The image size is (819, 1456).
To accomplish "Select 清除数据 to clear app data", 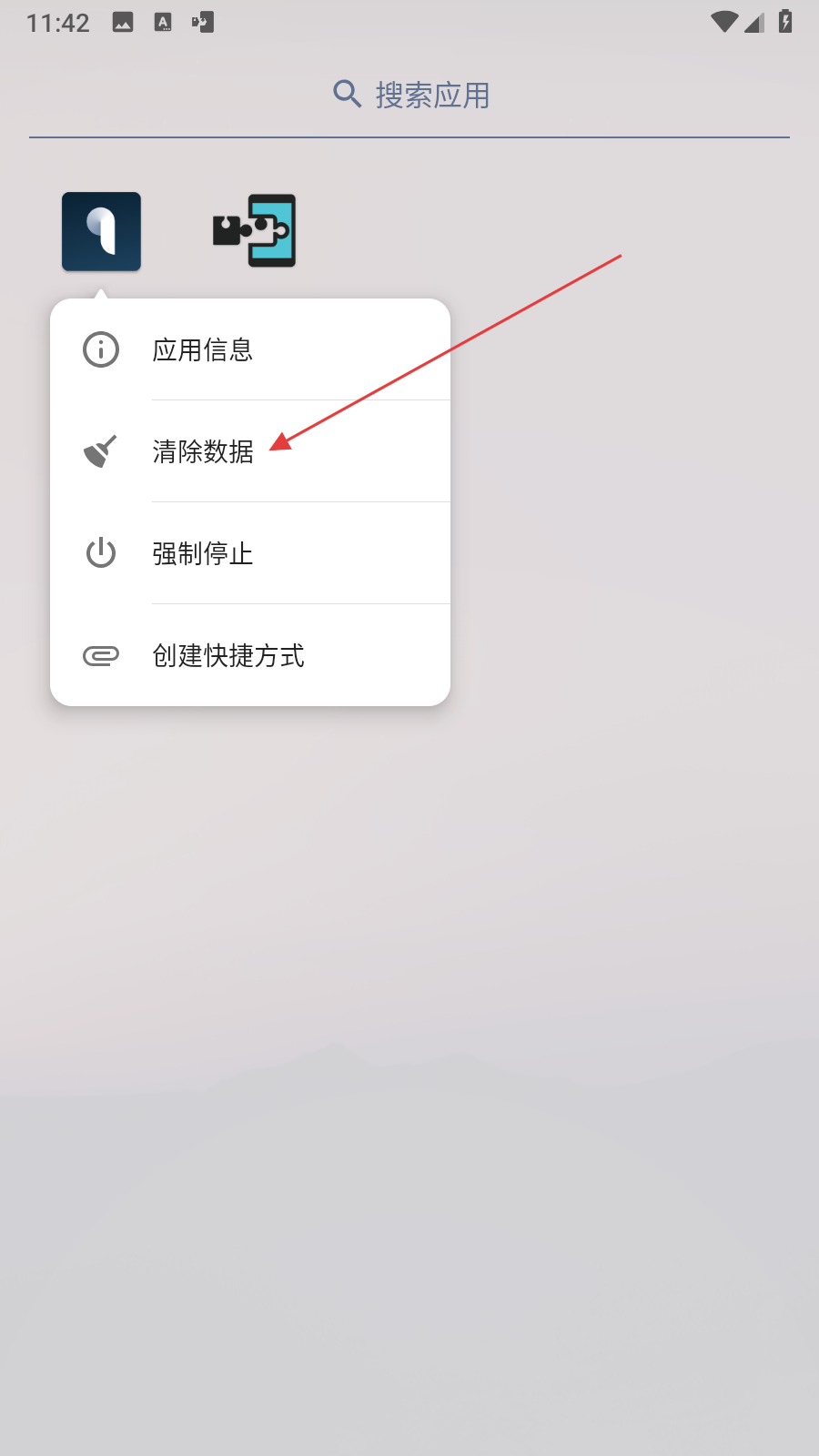I will tap(204, 451).
